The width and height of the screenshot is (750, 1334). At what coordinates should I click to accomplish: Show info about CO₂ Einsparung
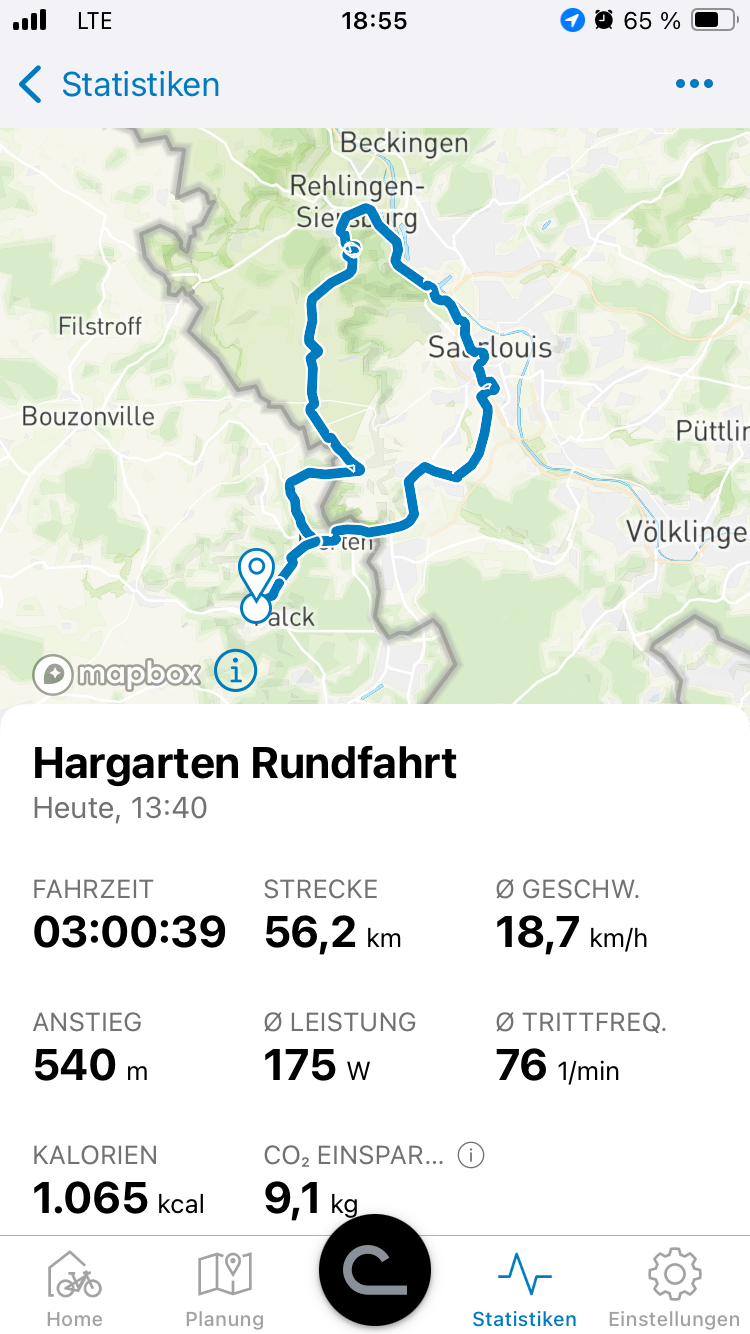(471, 1156)
